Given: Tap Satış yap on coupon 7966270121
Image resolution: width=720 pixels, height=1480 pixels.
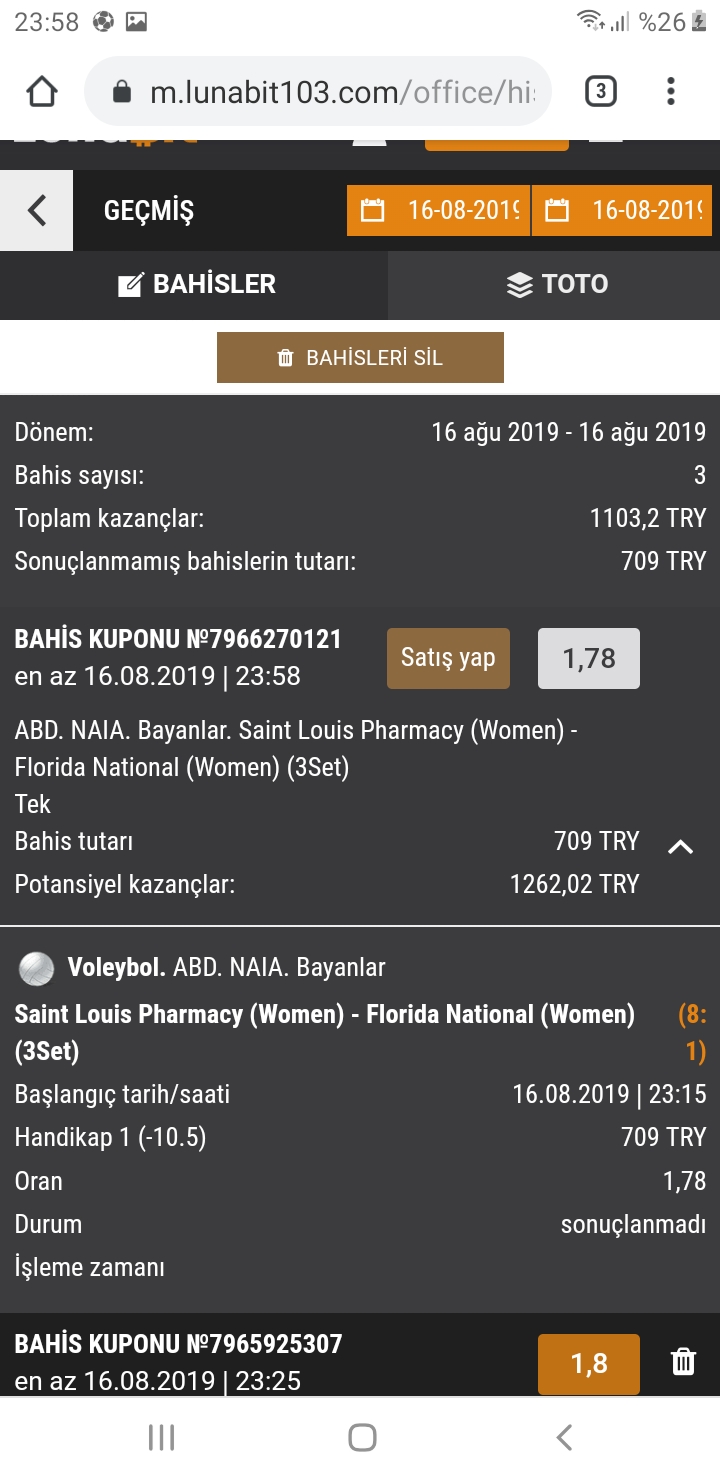Looking at the screenshot, I should (x=448, y=658).
